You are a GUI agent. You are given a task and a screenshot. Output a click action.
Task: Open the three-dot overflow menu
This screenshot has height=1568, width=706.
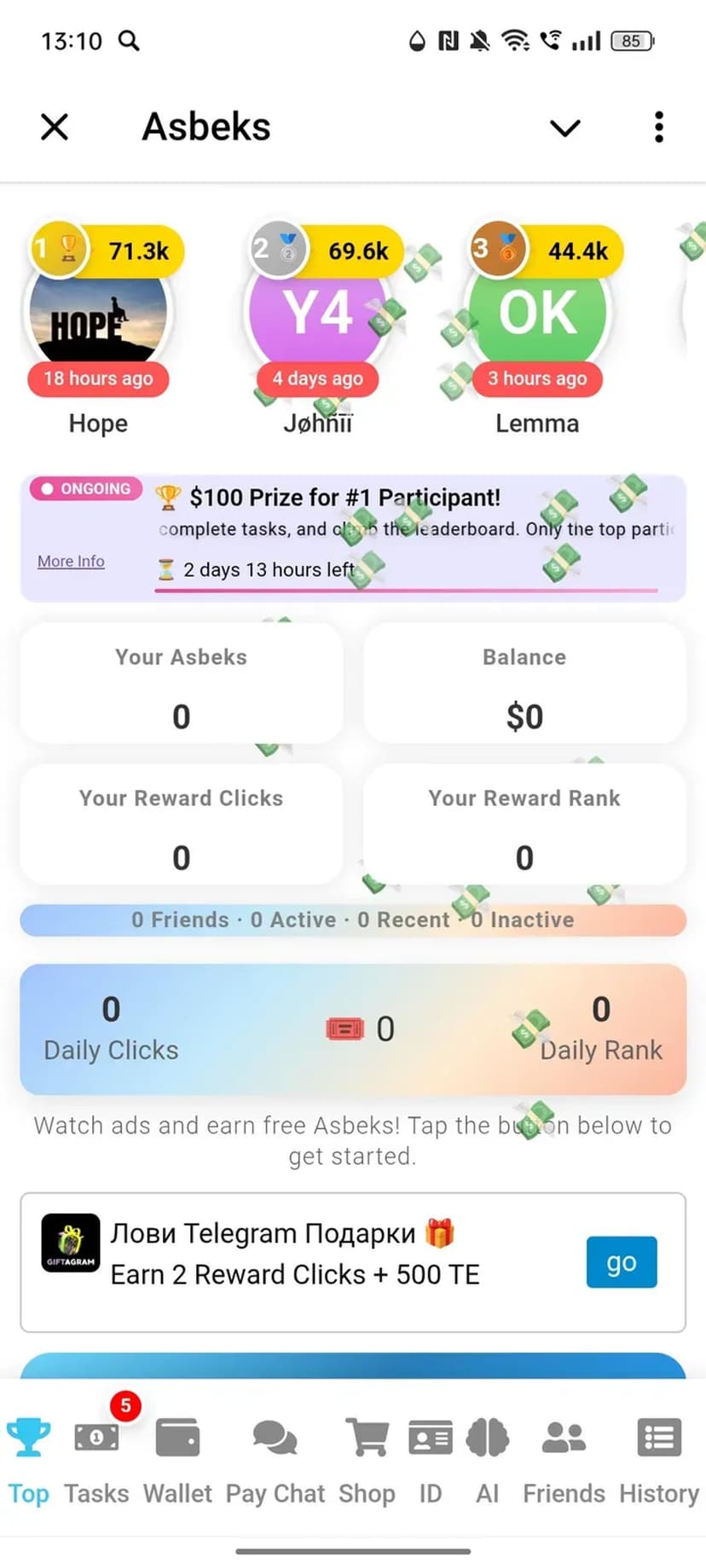[x=658, y=128]
